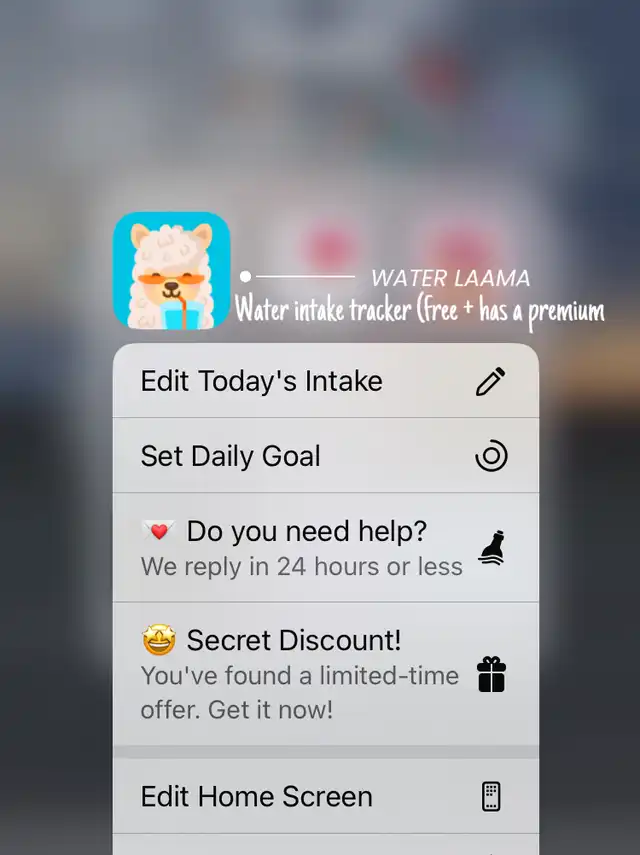Image resolution: width=640 pixels, height=855 pixels.
Task: Open Set Daily Goal
Action: coord(325,456)
